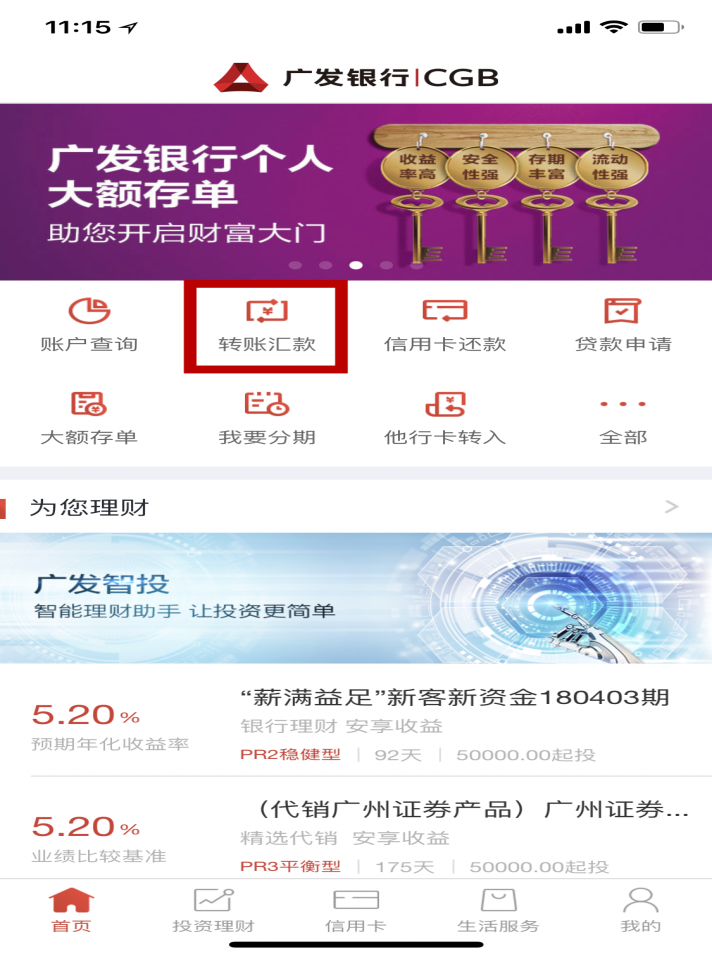Switch to 信用卡 tab
The image size is (712, 957).
click(x=355, y=910)
